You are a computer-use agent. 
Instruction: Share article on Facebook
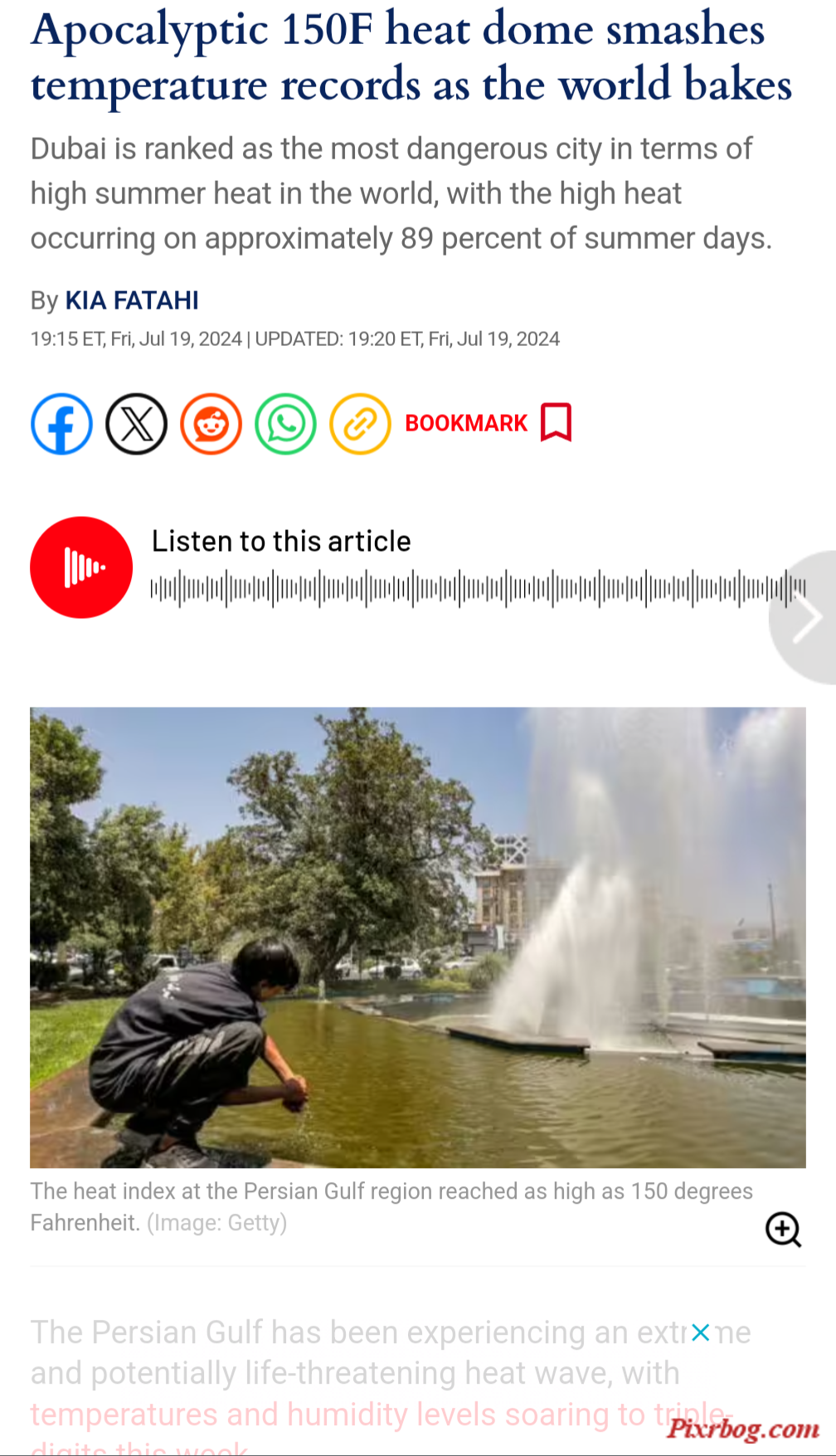point(61,424)
